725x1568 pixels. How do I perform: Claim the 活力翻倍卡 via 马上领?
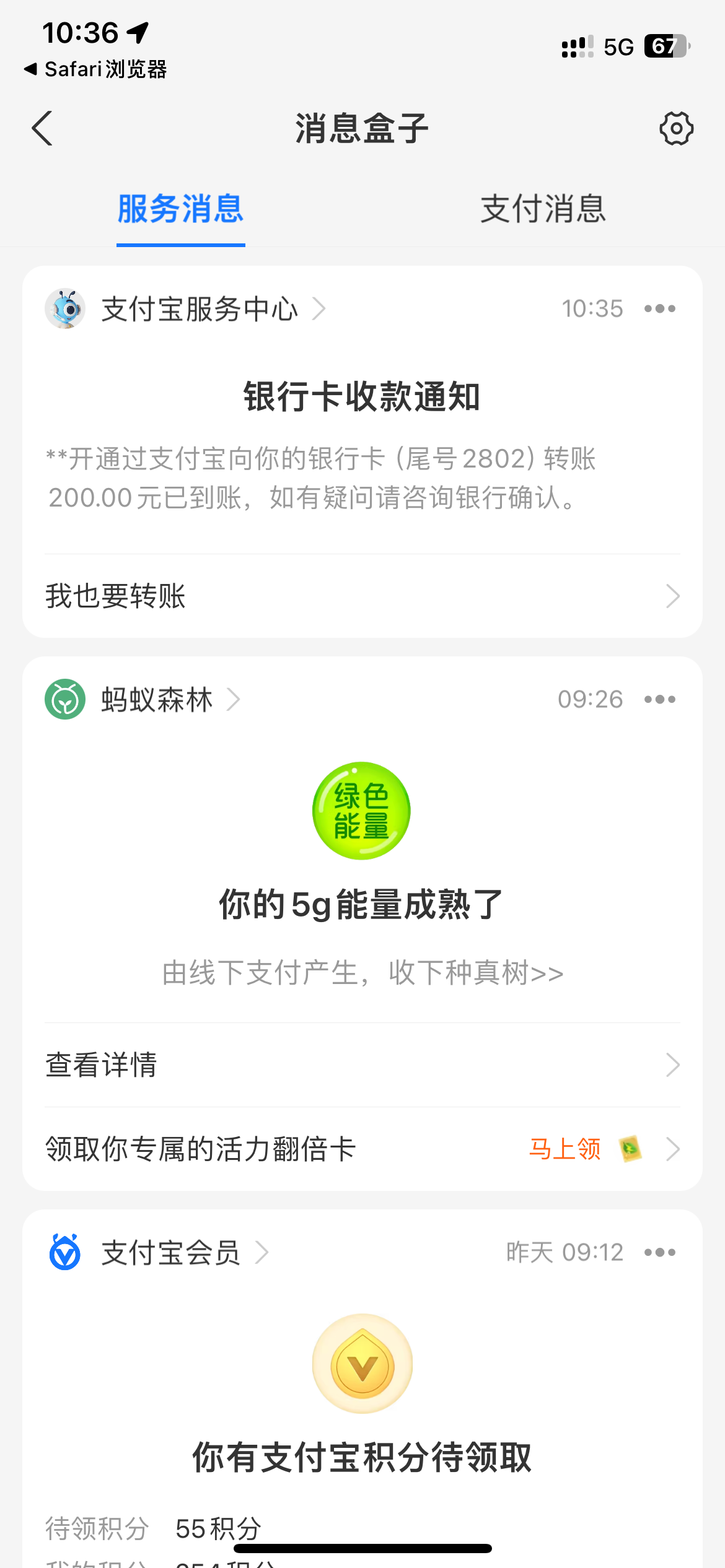[x=565, y=1149]
